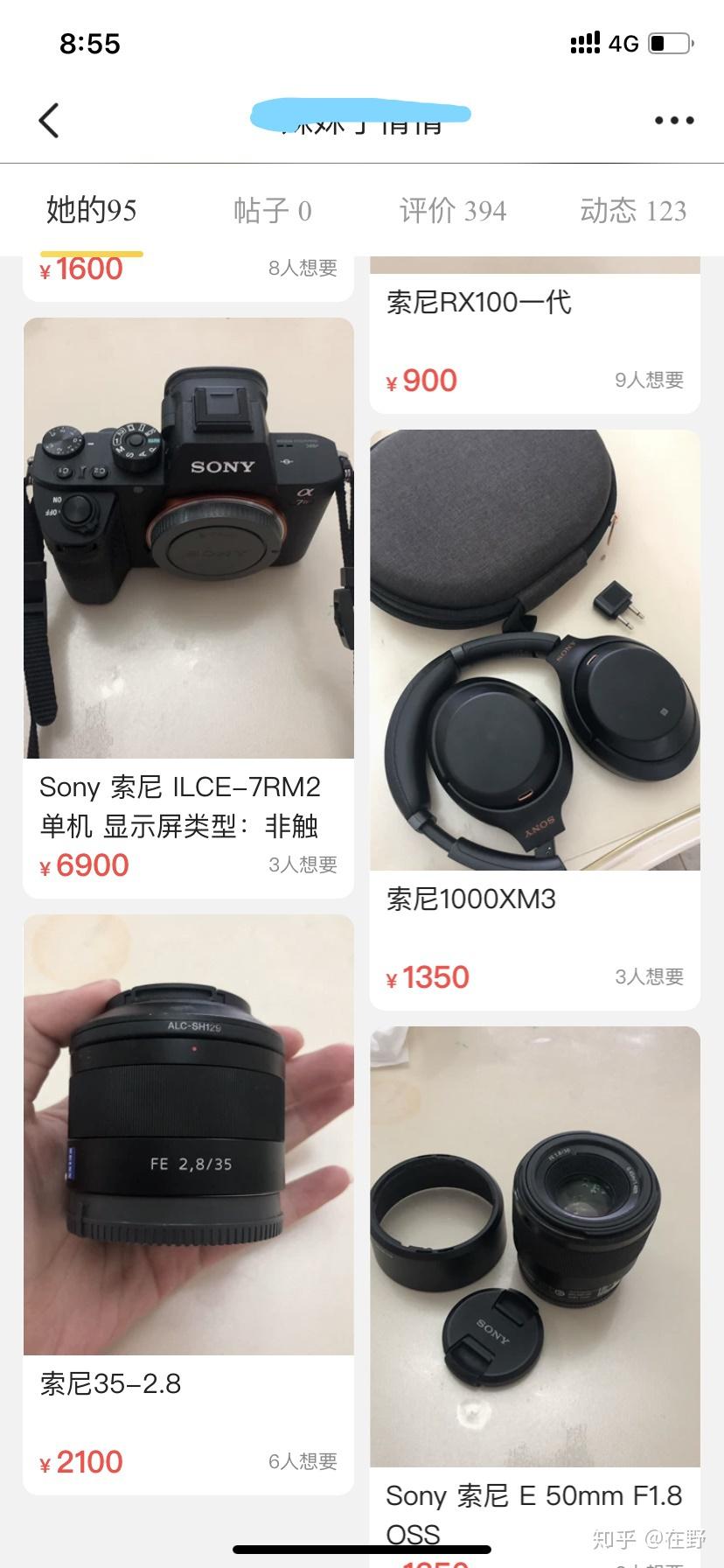
Task: Tap the seller's username at top
Action: pyautogui.click(x=362, y=121)
